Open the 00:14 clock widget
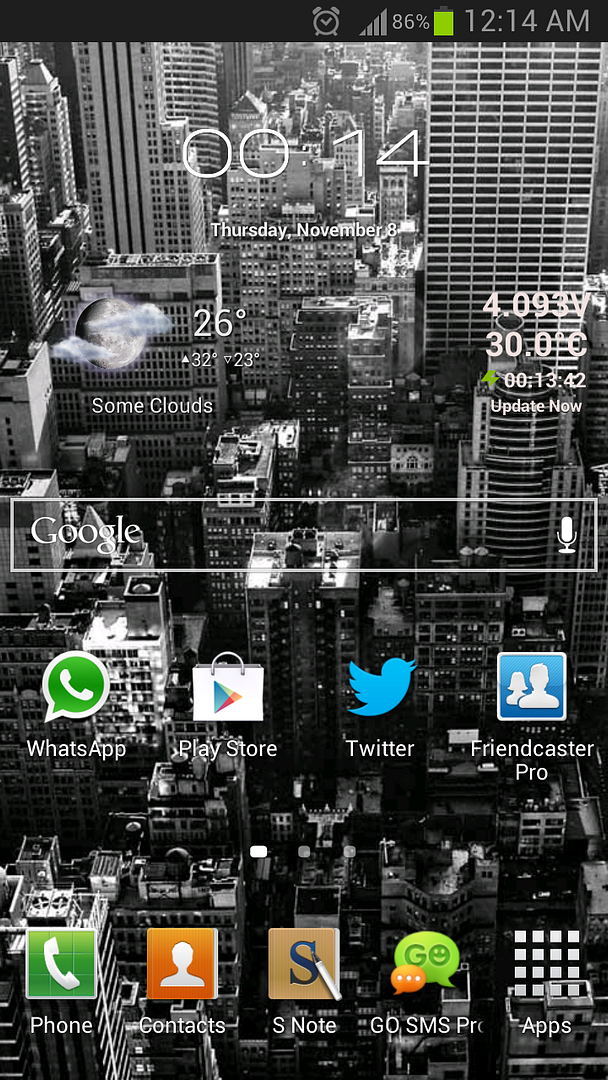 point(303,155)
